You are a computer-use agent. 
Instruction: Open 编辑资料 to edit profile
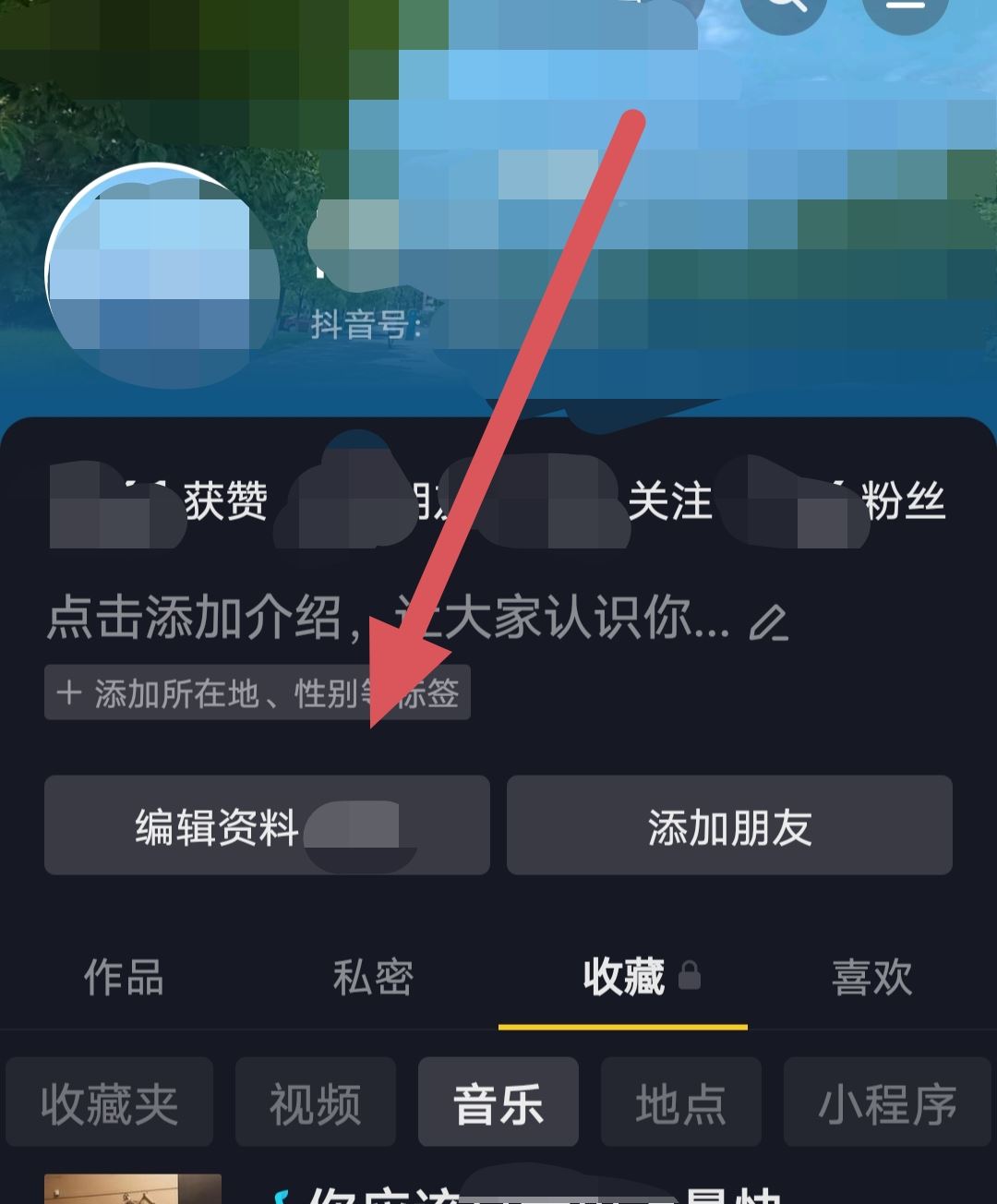pyautogui.click(x=266, y=825)
